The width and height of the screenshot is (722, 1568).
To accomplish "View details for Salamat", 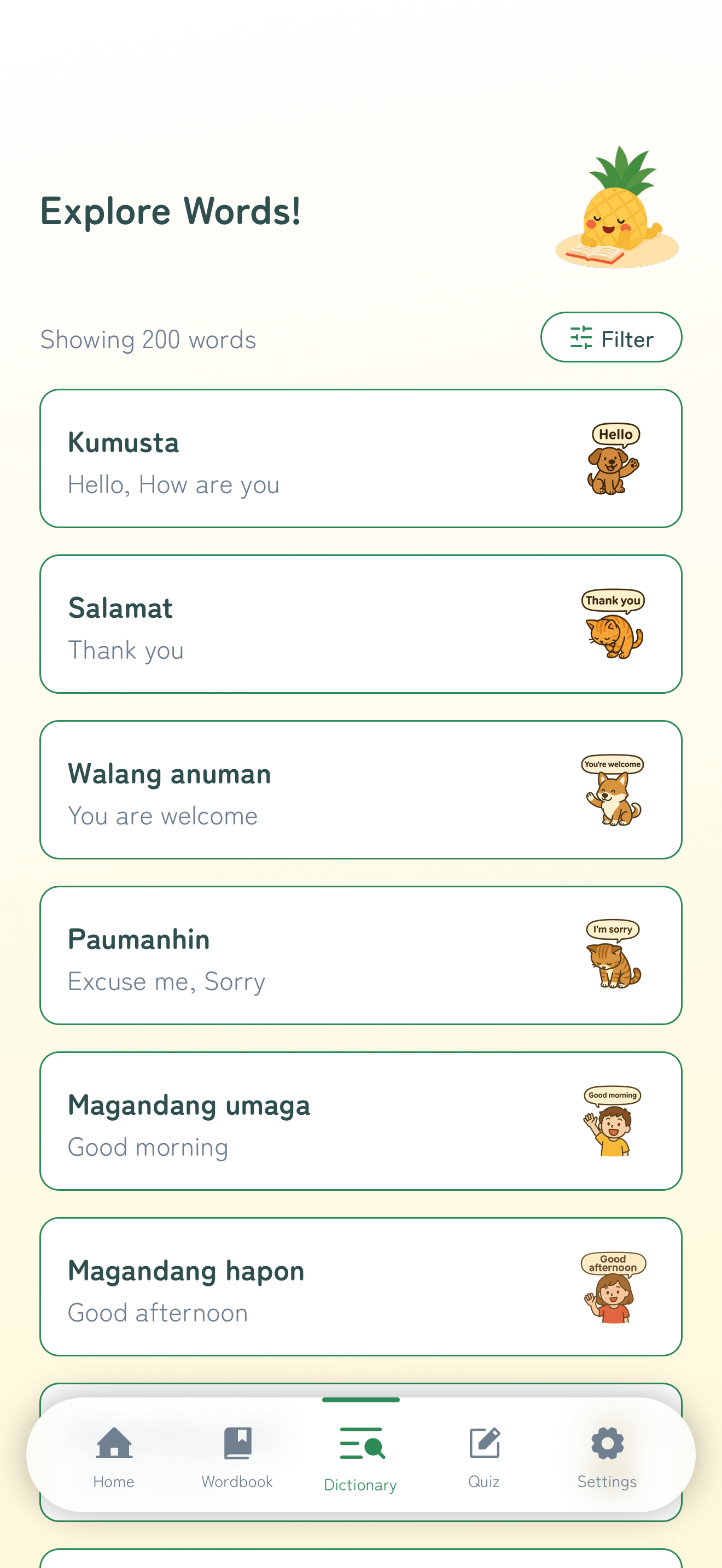I will 360,624.
